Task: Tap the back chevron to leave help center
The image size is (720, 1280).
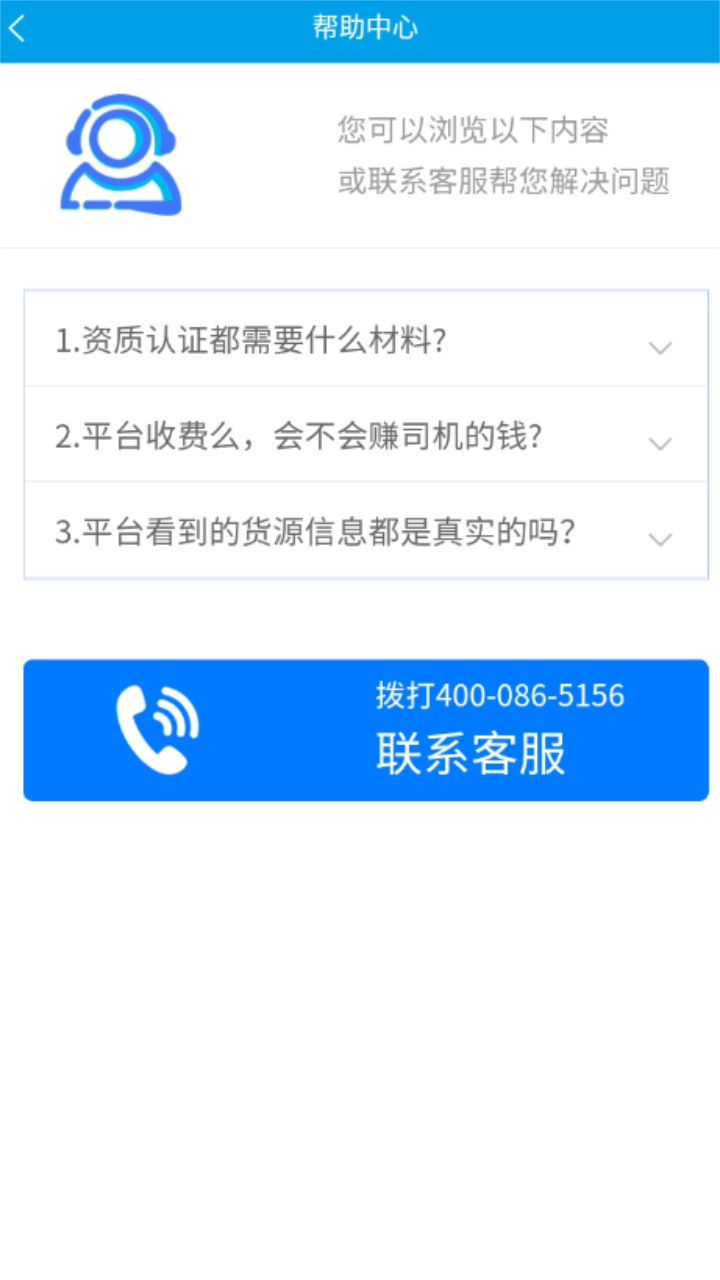Action: coord(16,28)
